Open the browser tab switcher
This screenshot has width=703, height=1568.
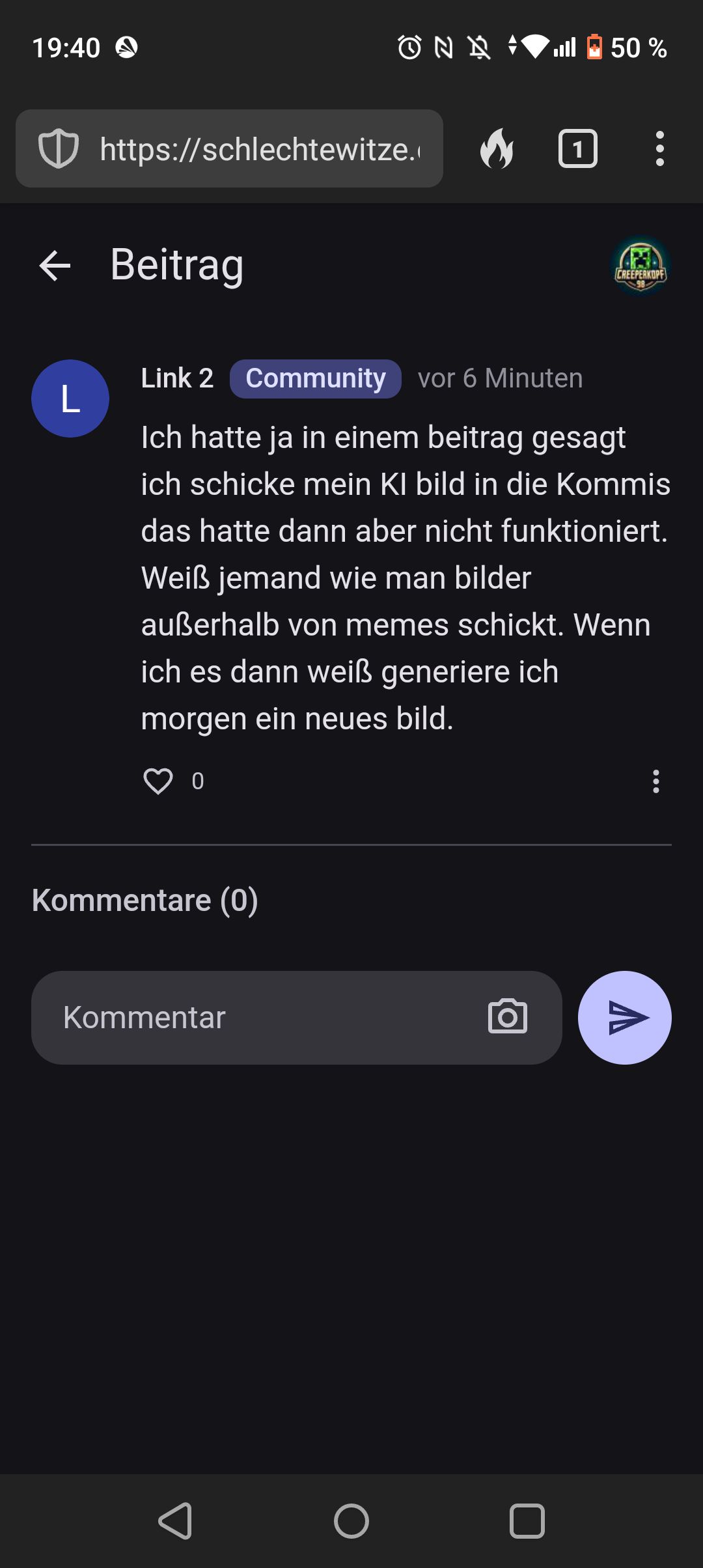point(577,149)
